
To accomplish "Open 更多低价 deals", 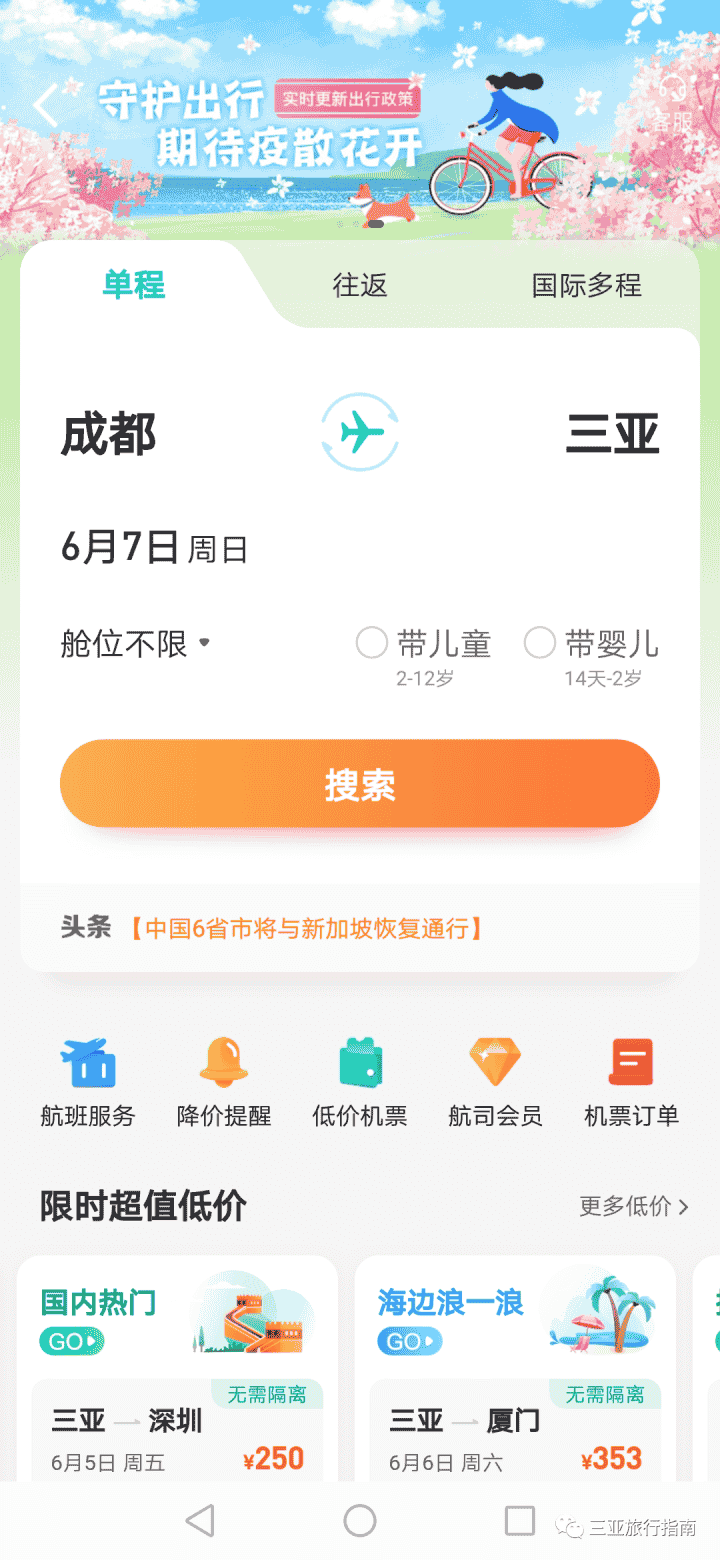I will (x=634, y=1207).
